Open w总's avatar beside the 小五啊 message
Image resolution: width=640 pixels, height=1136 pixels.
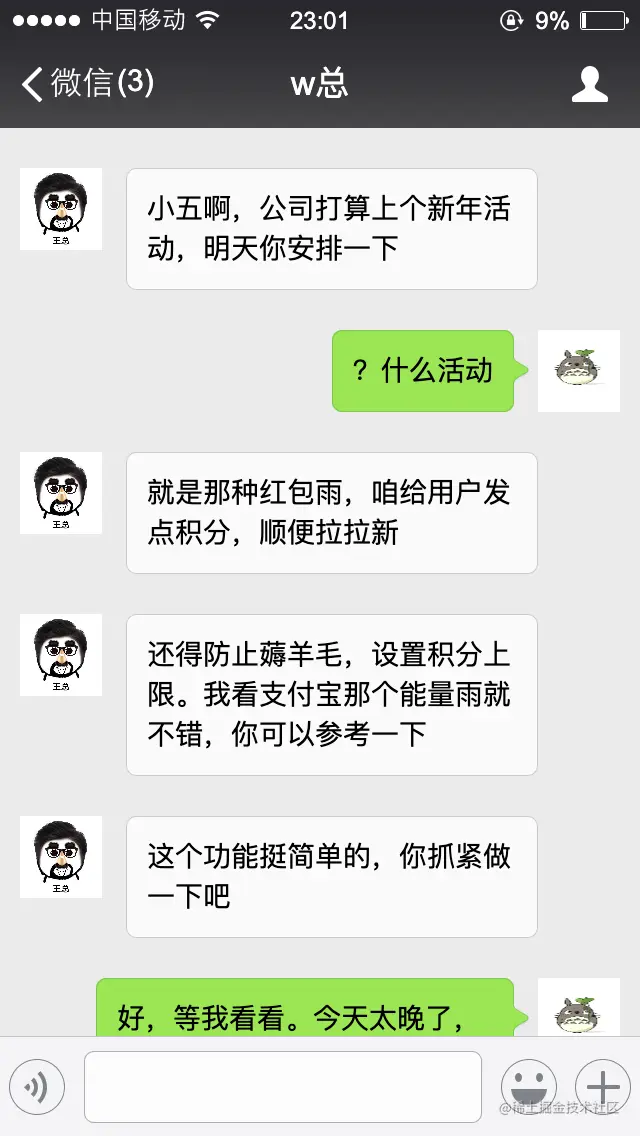coord(61,209)
